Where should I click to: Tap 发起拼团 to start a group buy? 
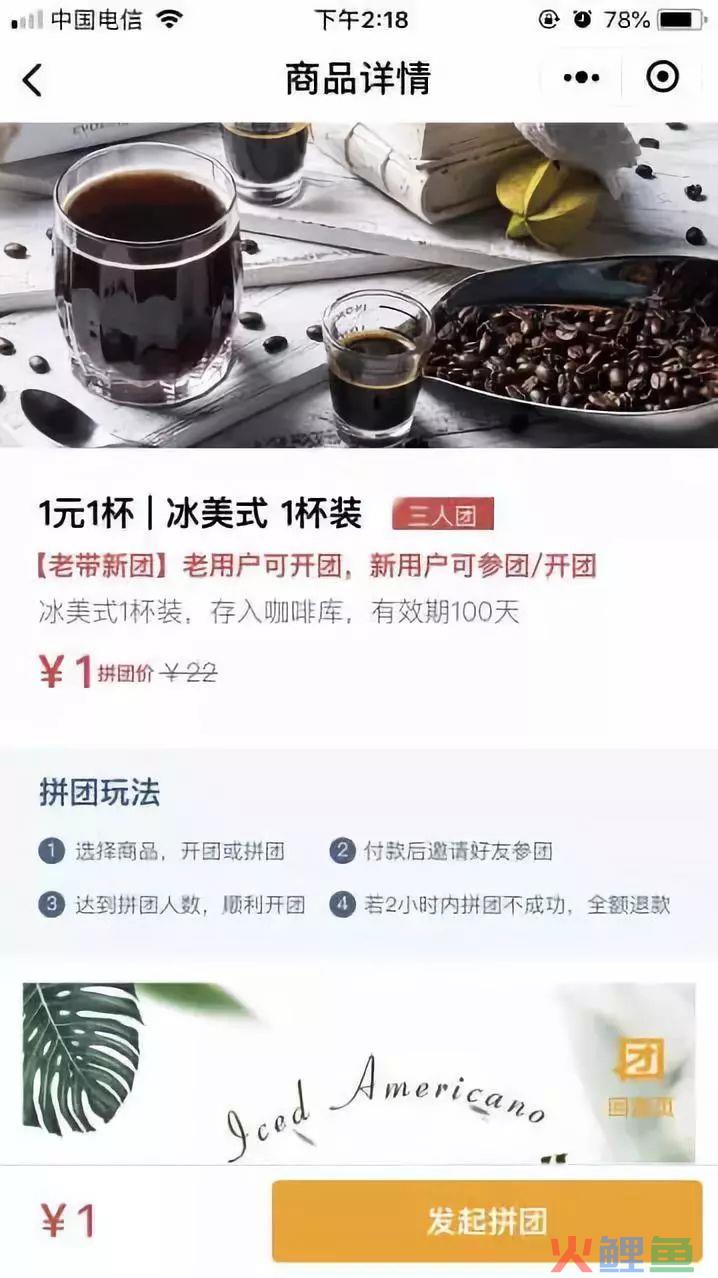coord(487,1221)
